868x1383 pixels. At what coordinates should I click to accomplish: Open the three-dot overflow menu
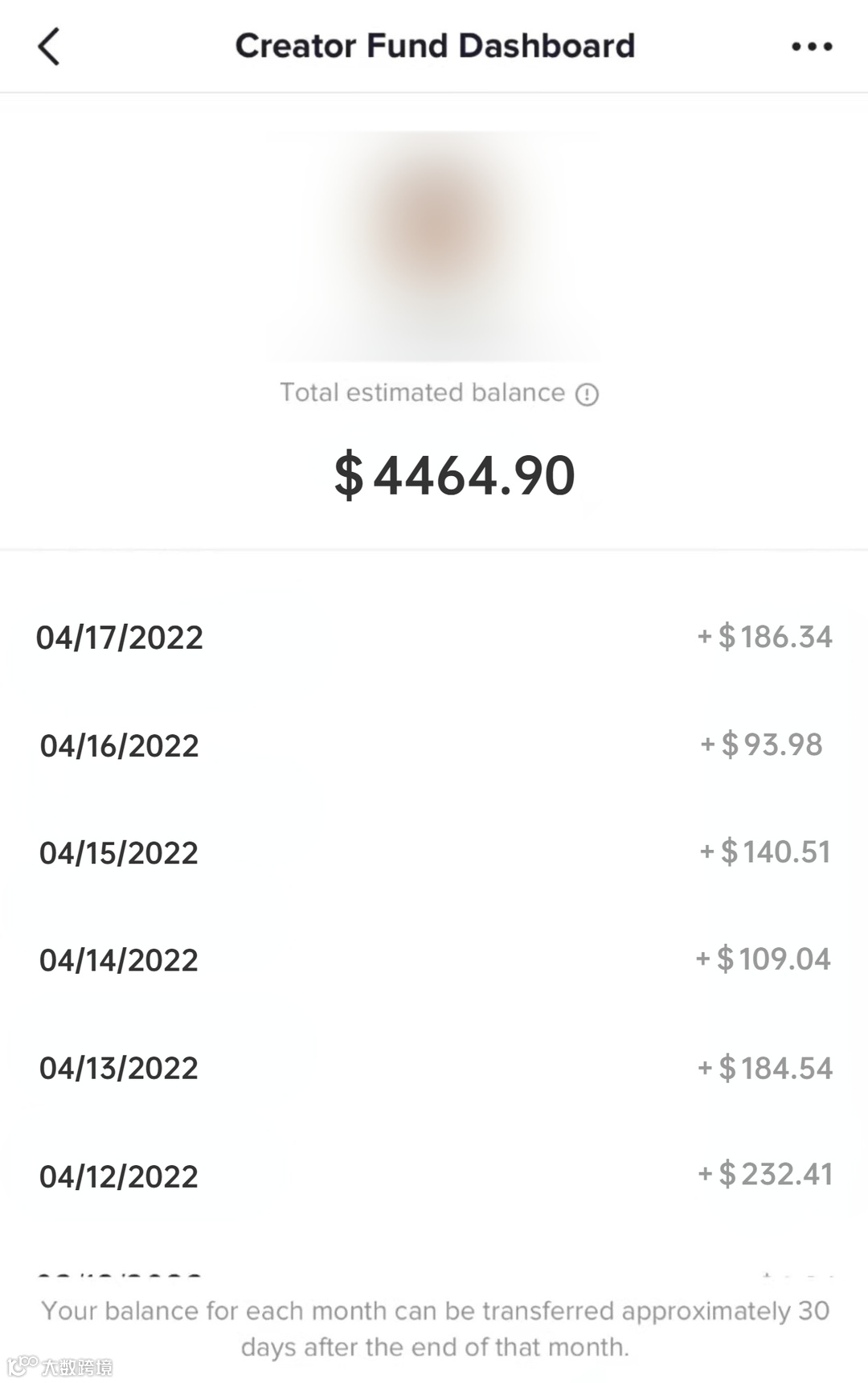tap(811, 47)
